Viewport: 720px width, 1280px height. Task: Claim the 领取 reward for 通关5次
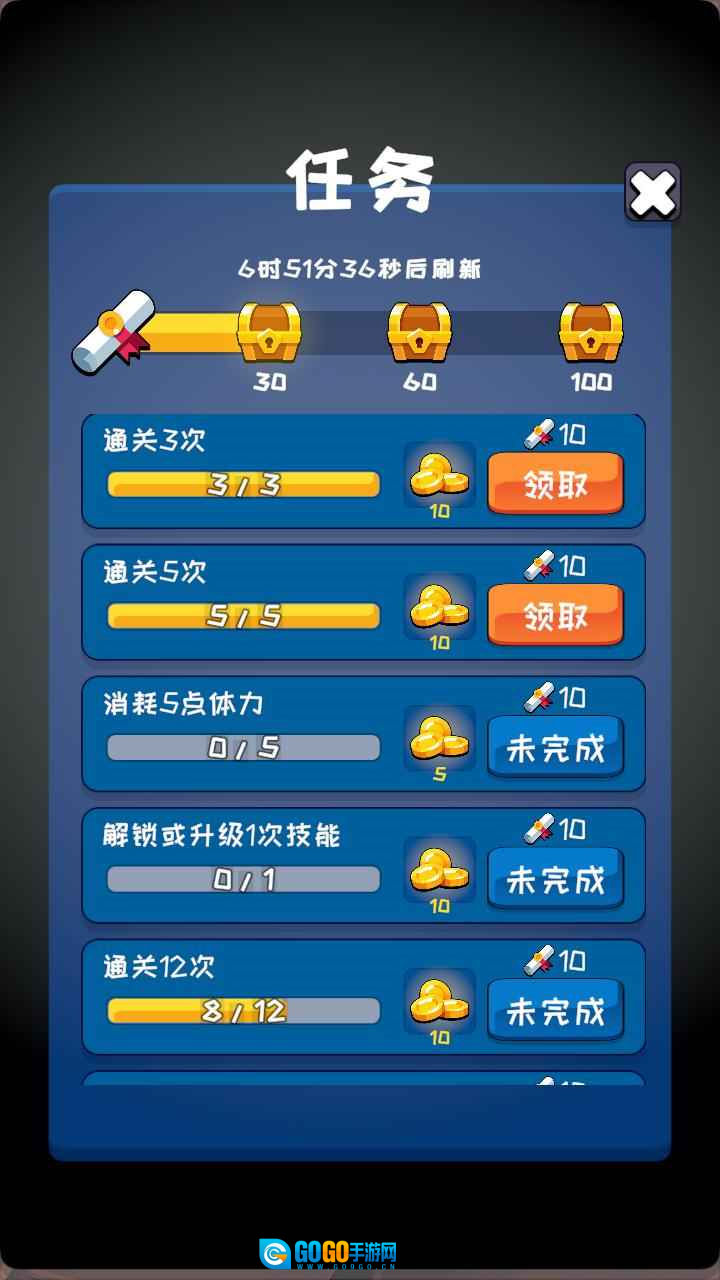[555, 616]
